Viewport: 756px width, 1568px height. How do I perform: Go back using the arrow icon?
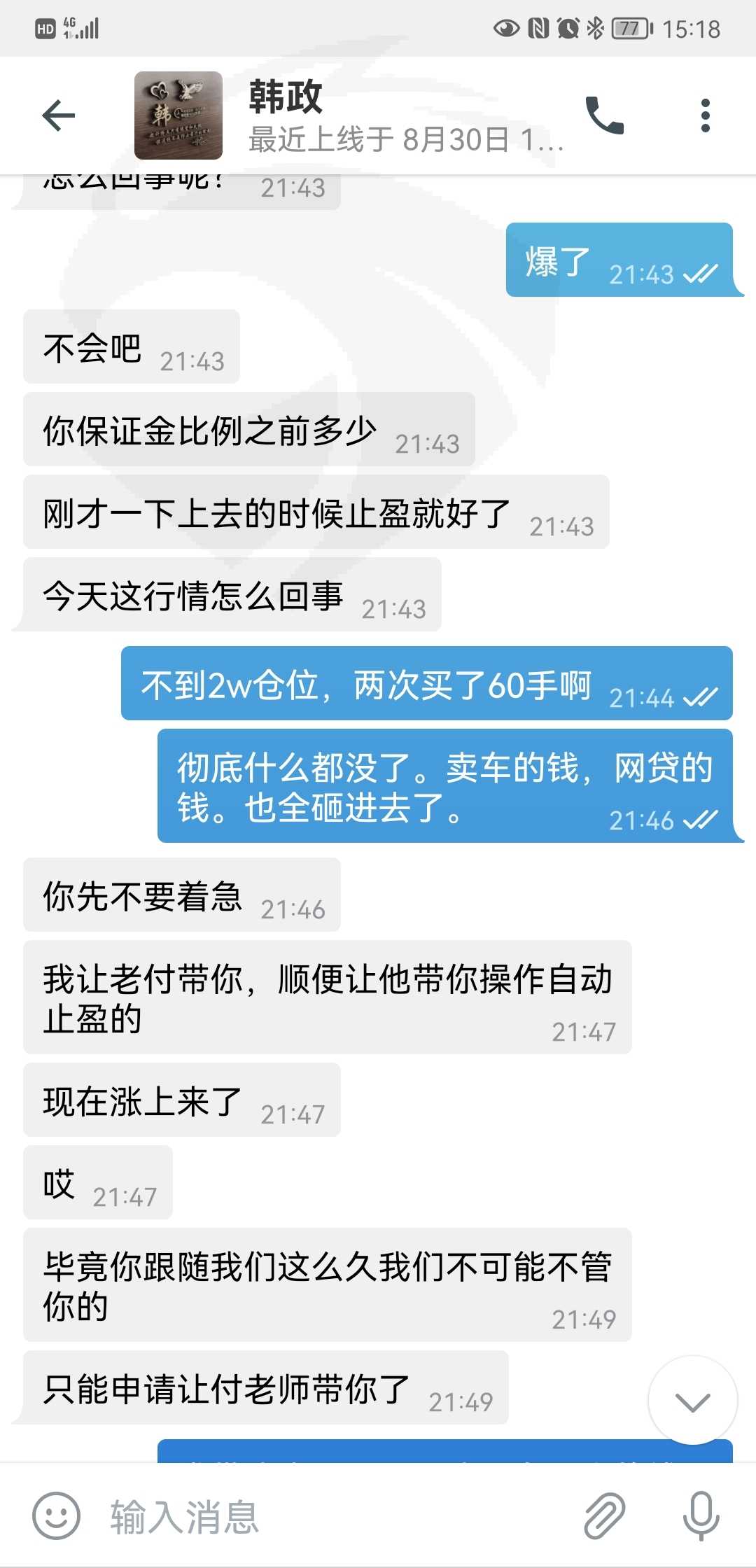(x=59, y=115)
